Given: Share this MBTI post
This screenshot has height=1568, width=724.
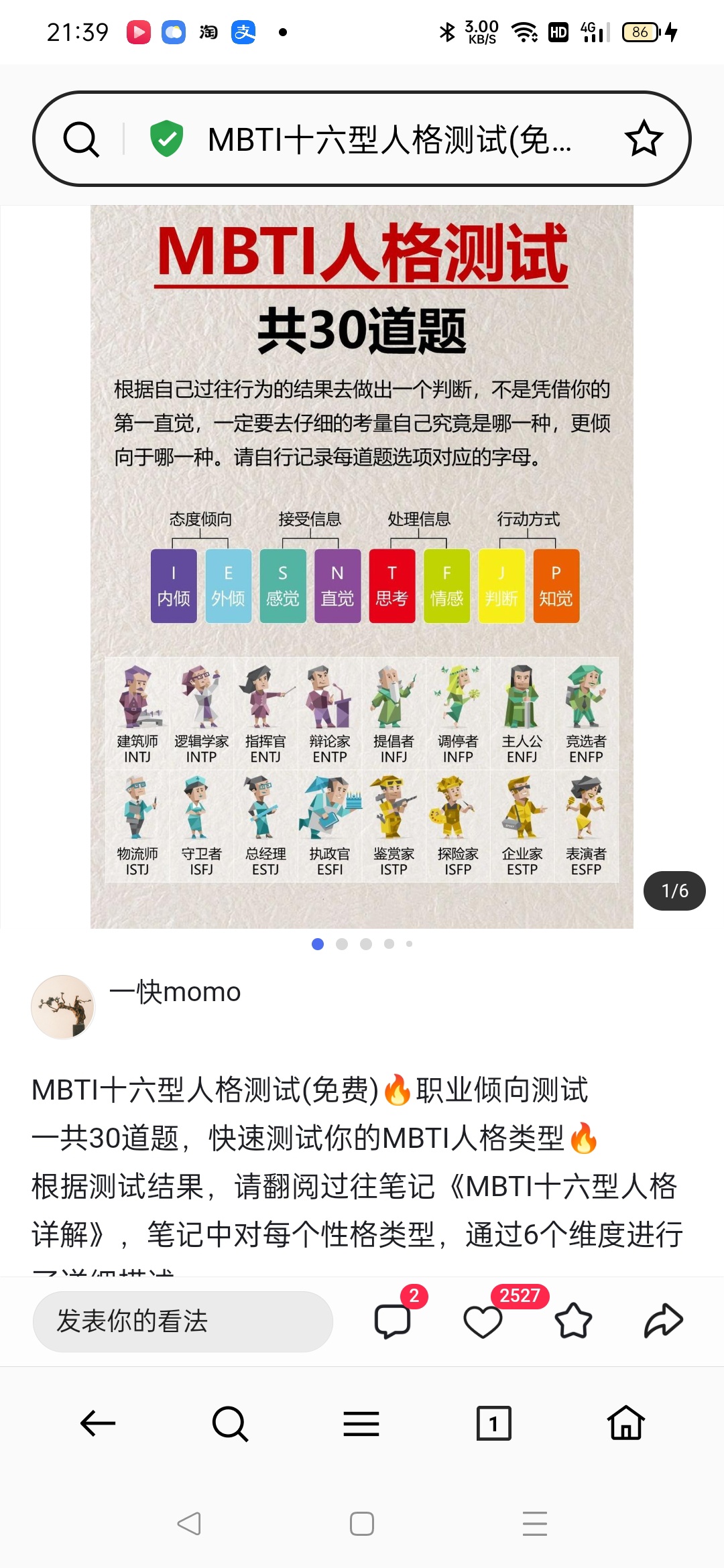Looking at the screenshot, I should [663, 1321].
